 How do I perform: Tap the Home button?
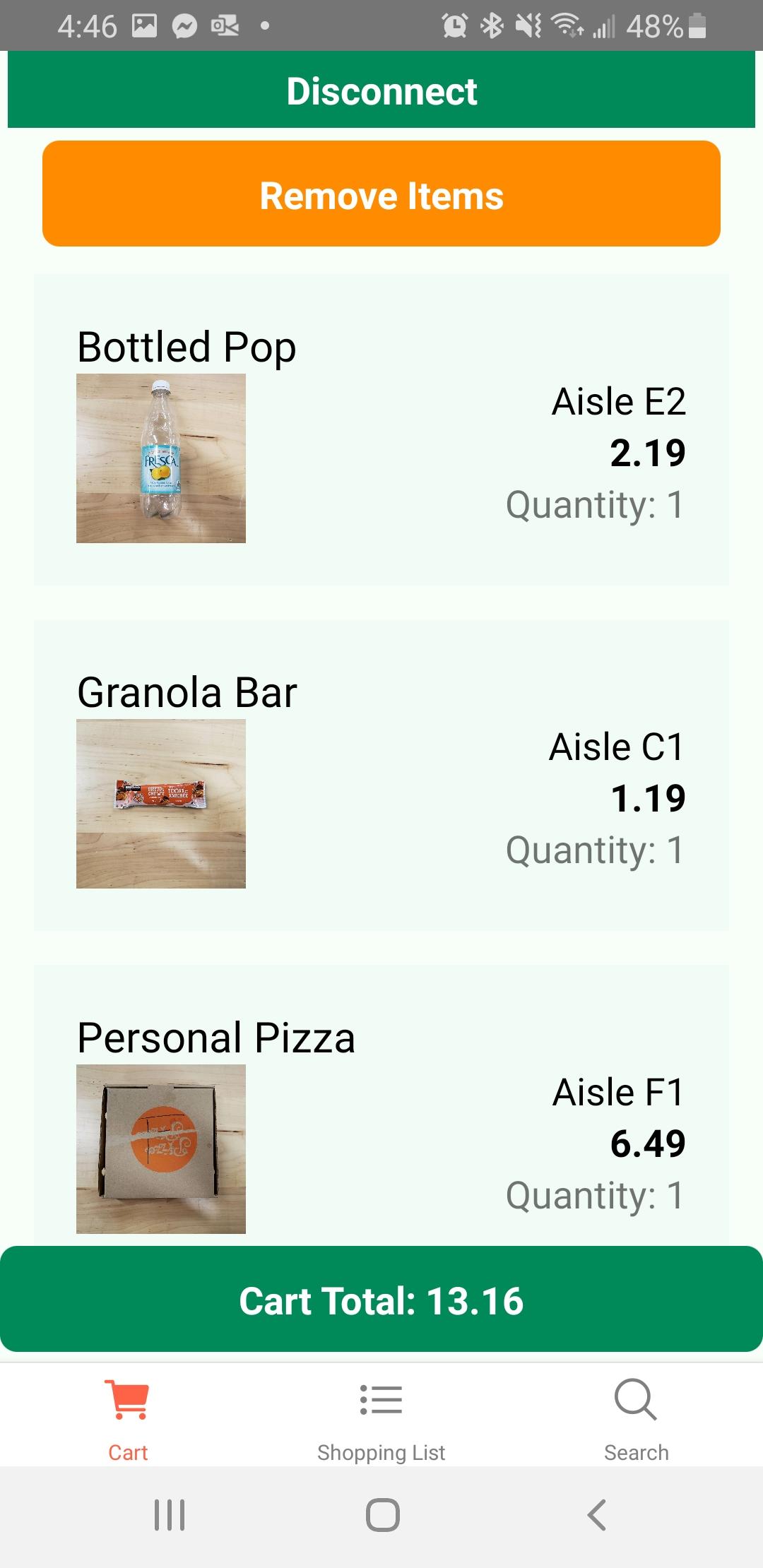pyautogui.click(x=381, y=1514)
